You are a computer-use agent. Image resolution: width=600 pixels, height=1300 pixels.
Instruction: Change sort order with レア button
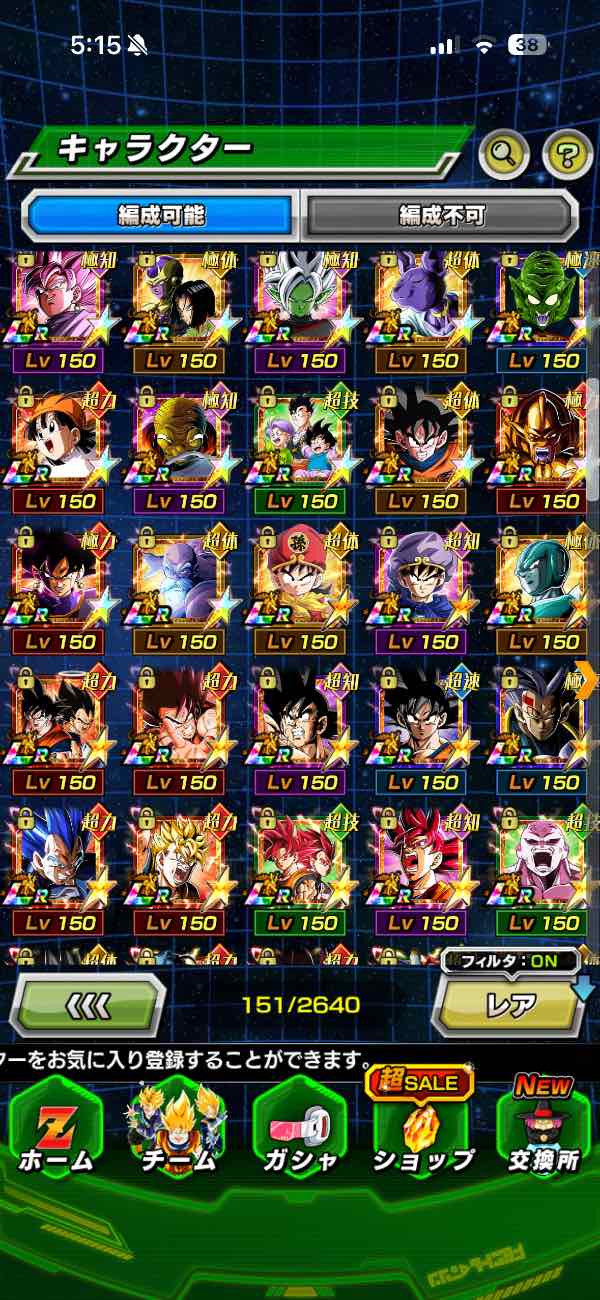510,1004
